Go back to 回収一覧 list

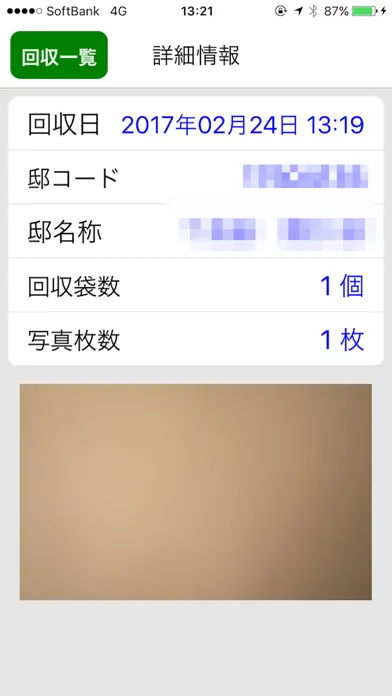click(x=59, y=55)
